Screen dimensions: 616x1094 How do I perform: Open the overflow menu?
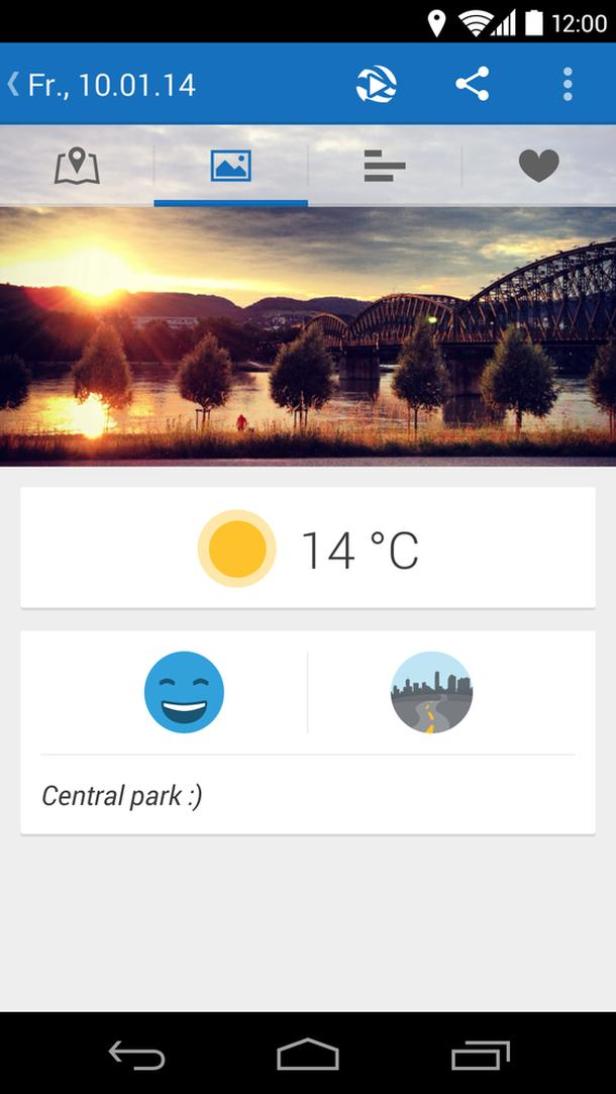pos(567,85)
